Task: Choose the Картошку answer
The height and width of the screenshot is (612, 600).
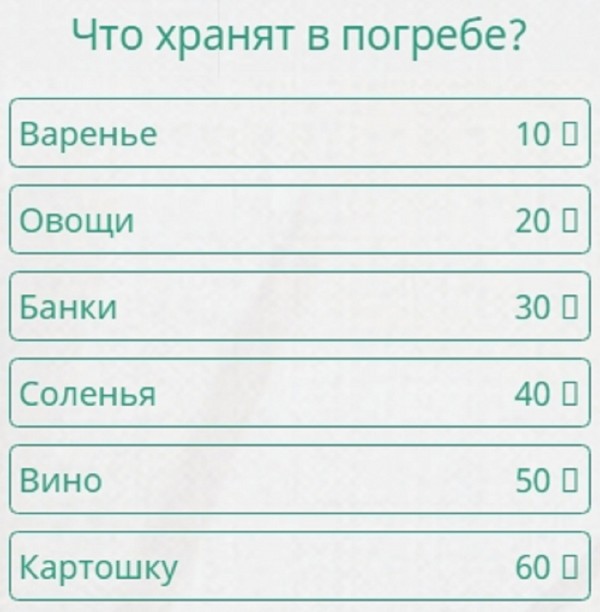Action: [299, 567]
